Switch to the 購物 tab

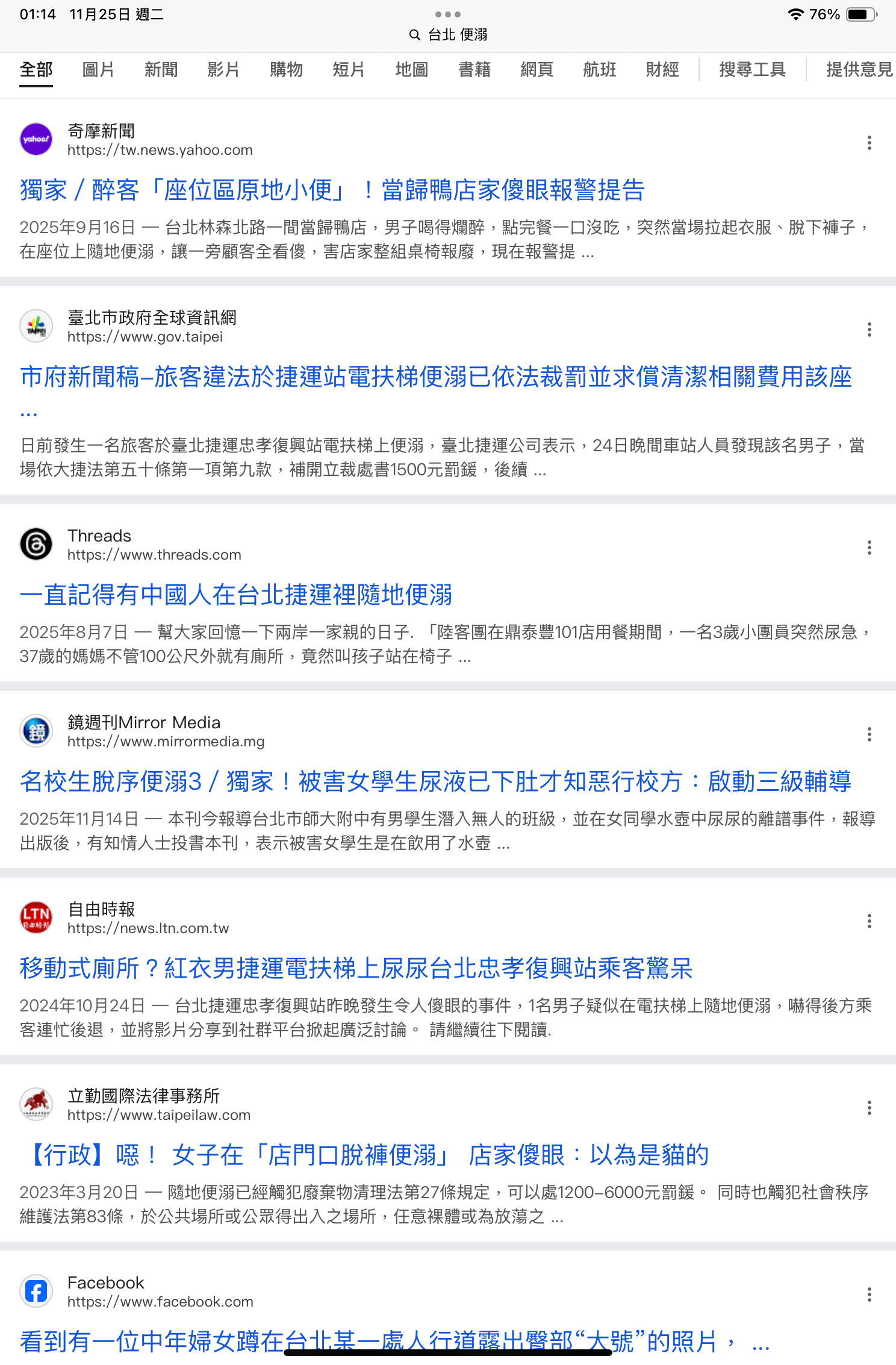(286, 70)
